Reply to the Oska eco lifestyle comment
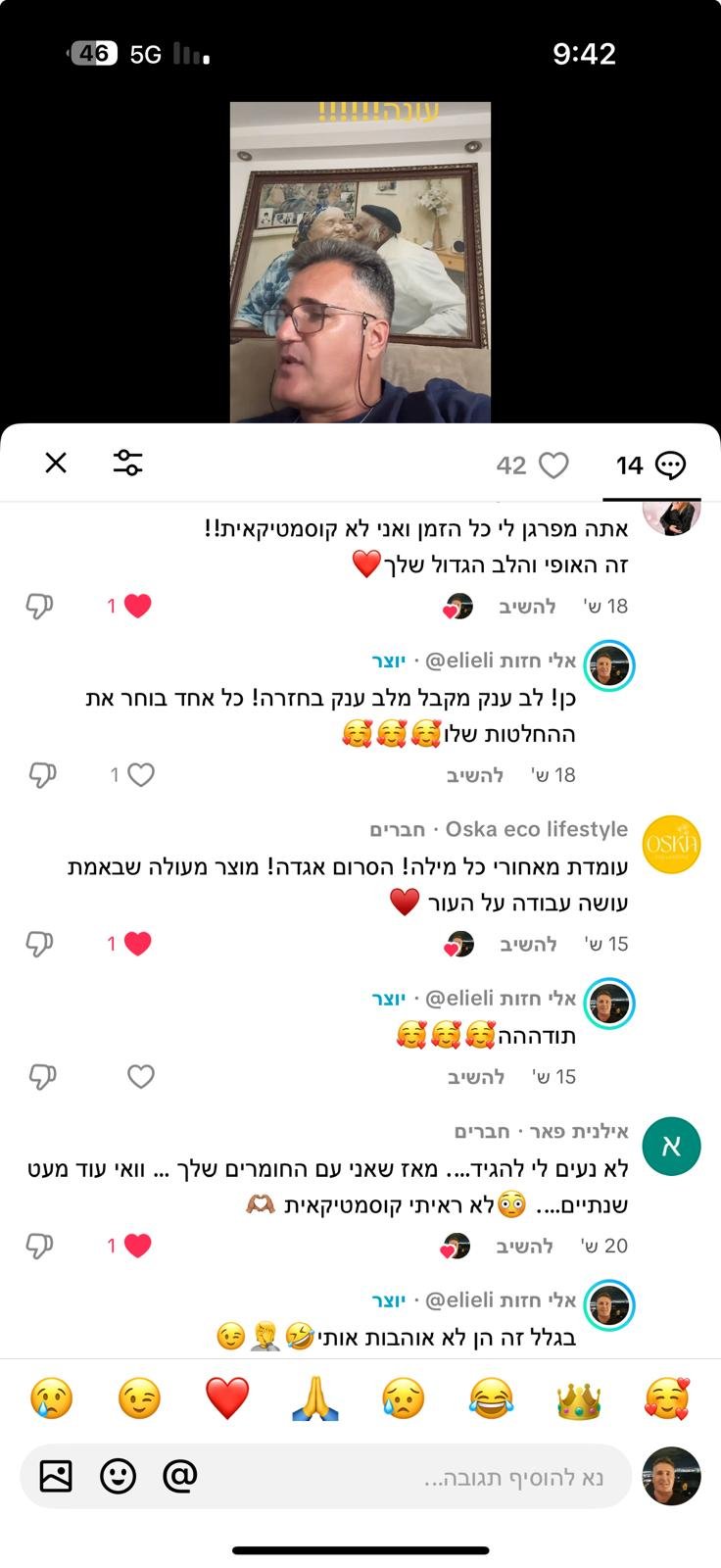Image resolution: width=721 pixels, height=1568 pixels. (x=528, y=944)
